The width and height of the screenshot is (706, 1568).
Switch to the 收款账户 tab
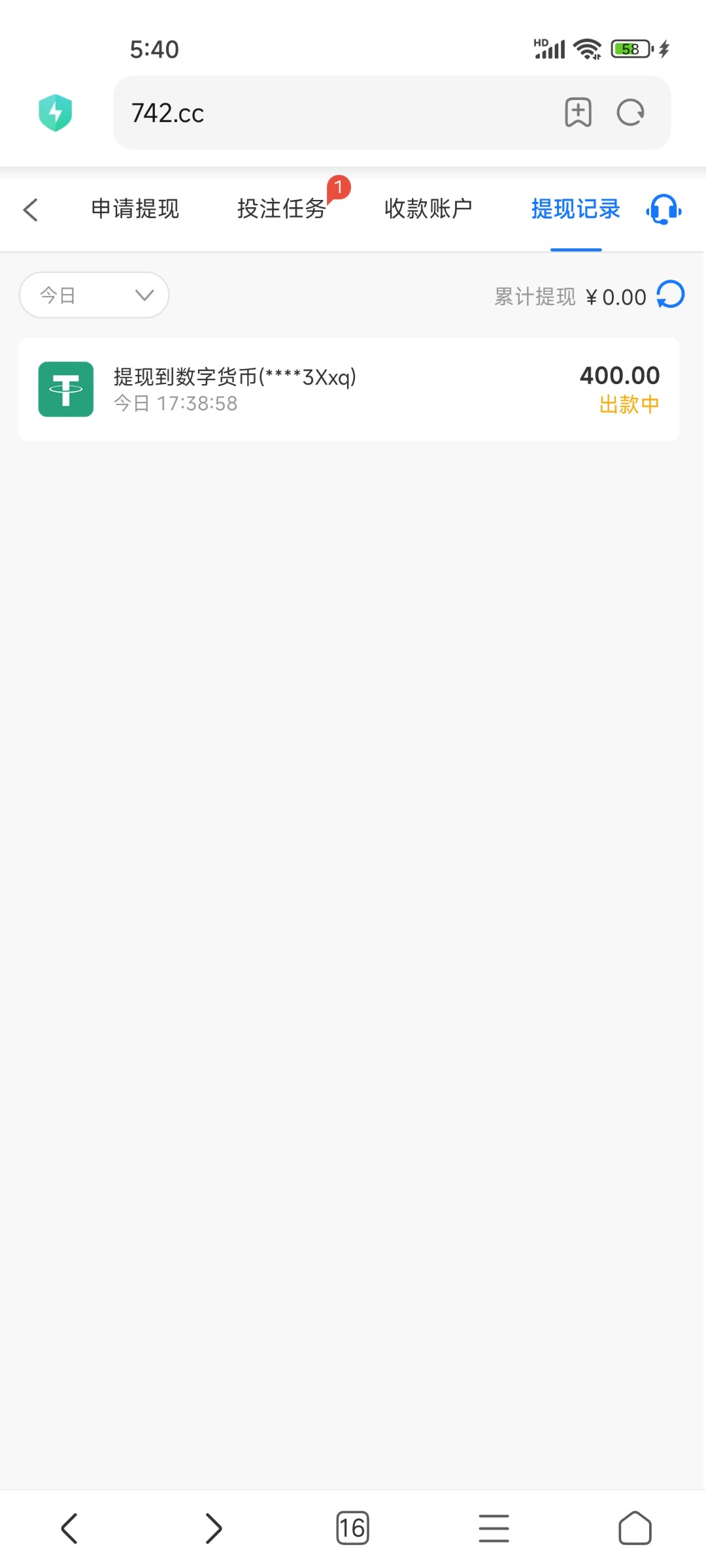point(428,209)
